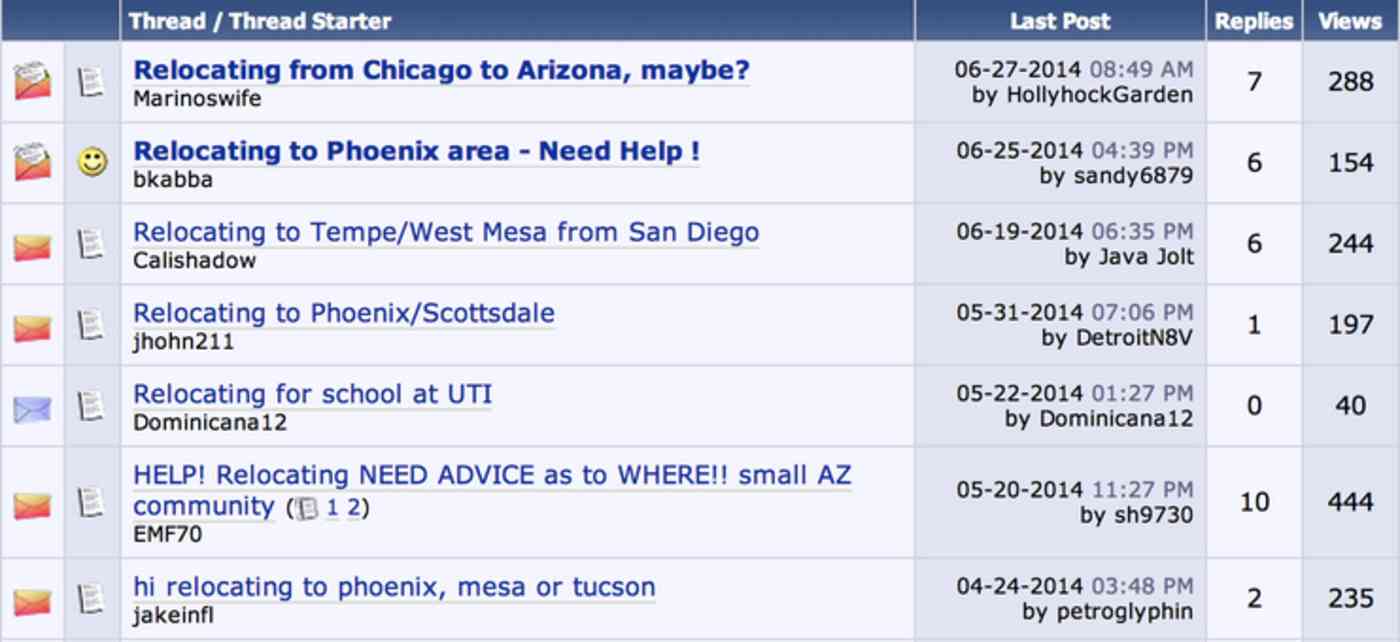View last poster sh9730's profile

pyautogui.click(x=1151, y=516)
